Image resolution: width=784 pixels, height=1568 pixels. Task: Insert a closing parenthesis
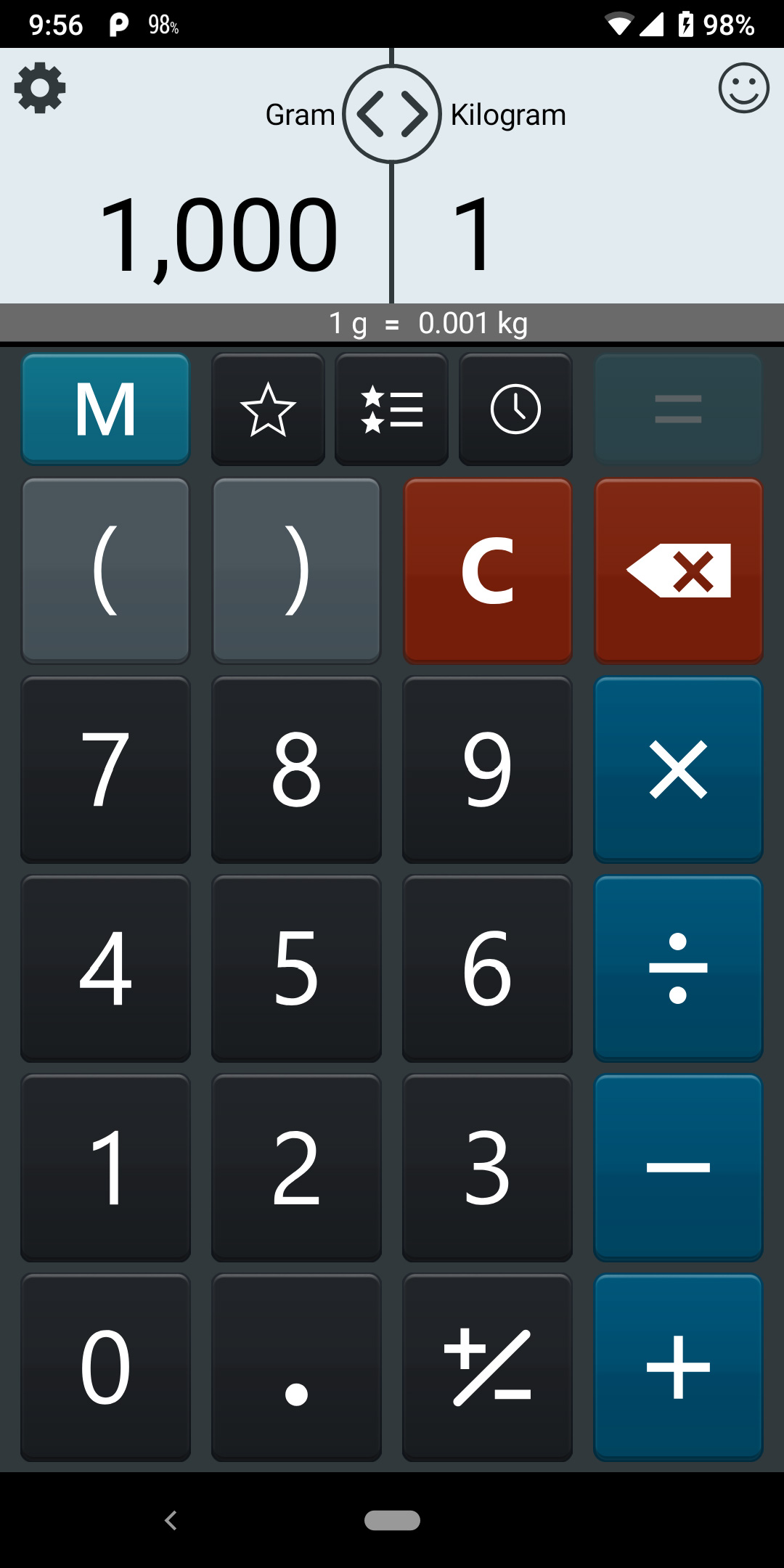point(296,571)
